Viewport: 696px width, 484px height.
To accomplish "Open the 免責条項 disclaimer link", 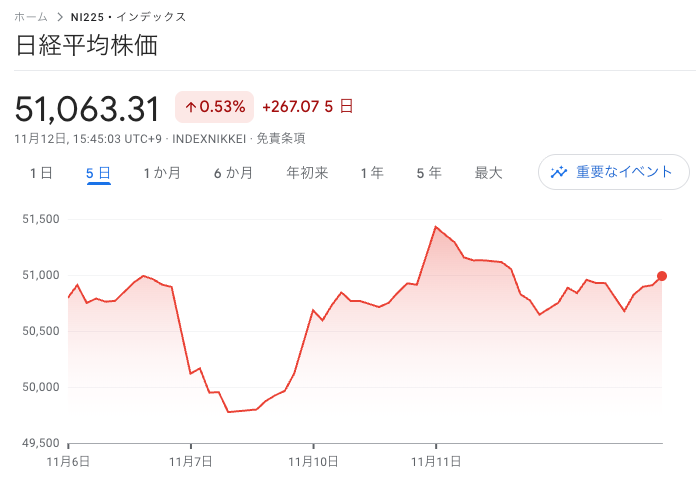I will point(281,138).
